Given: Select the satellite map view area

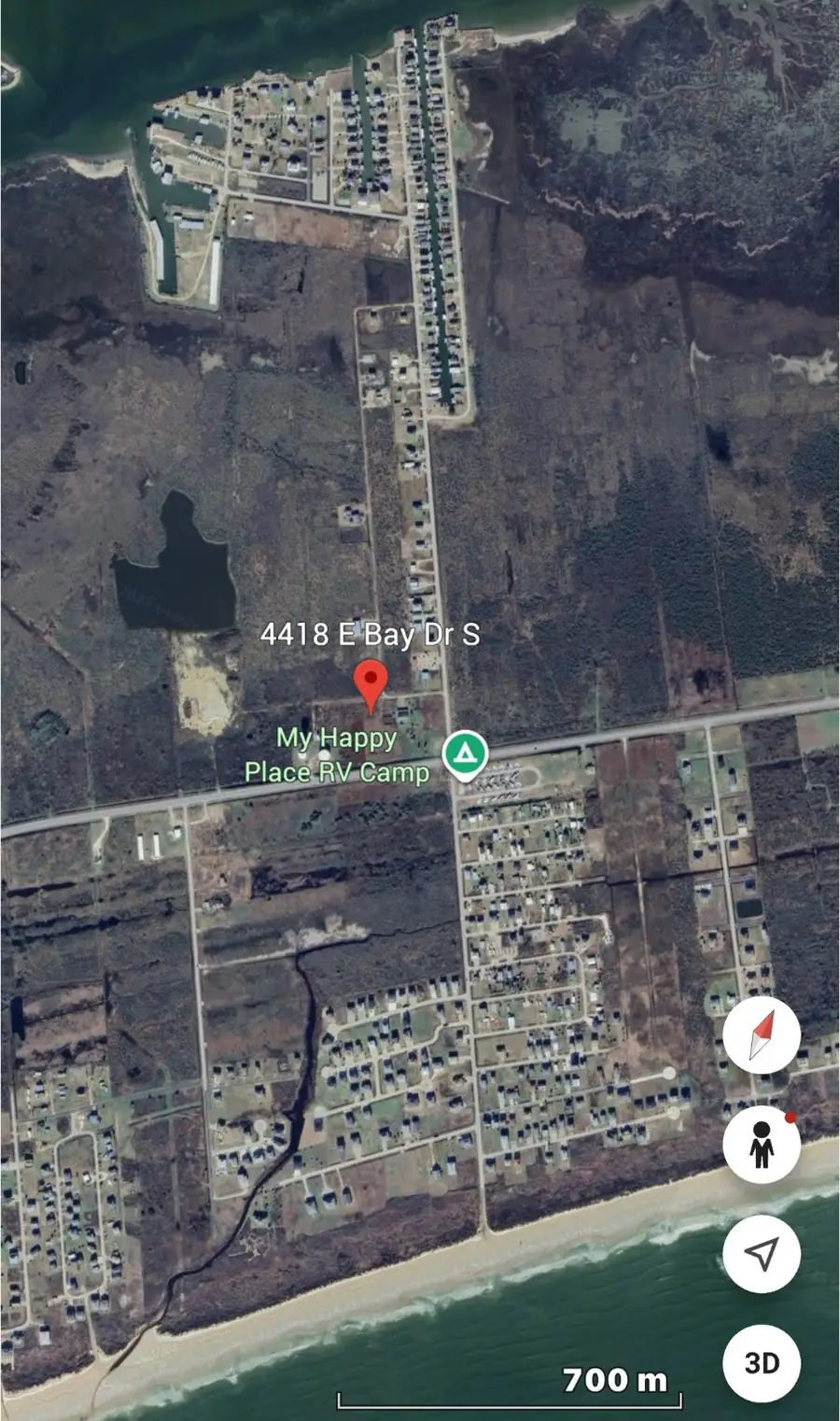Looking at the screenshot, I should [x=280, y=420].
